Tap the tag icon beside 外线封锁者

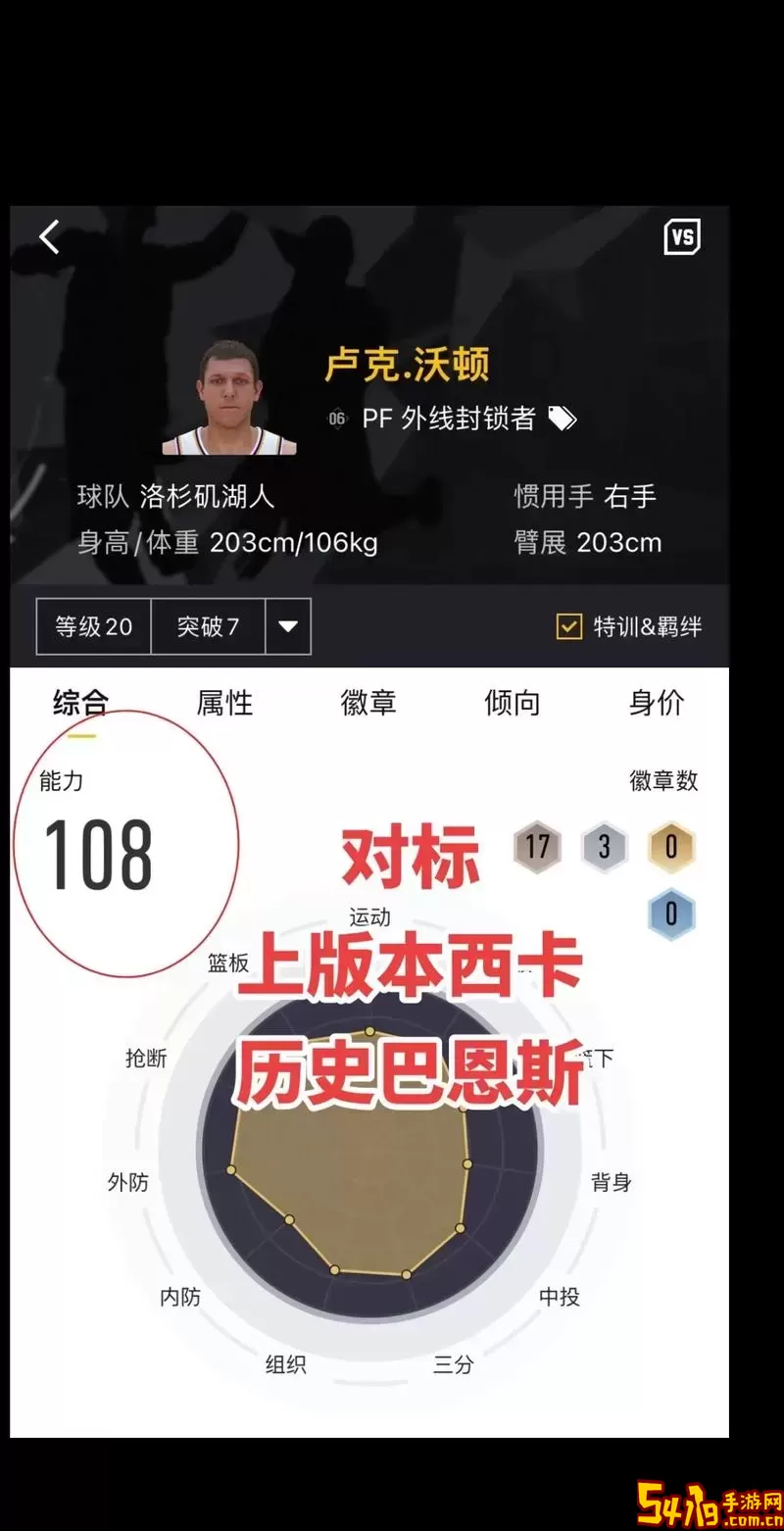[x=562, y=420]
